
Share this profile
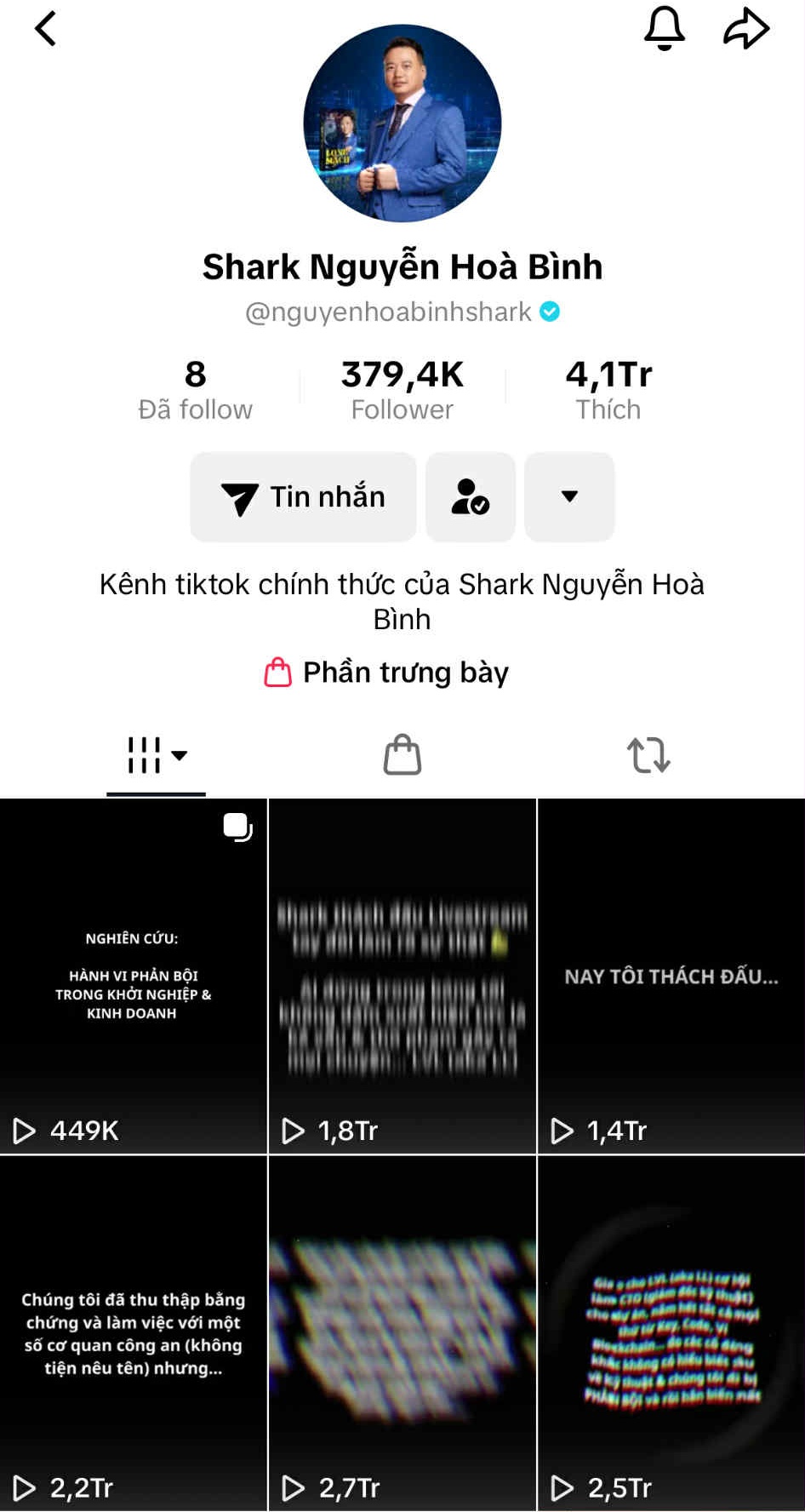[x=745, y=29]
